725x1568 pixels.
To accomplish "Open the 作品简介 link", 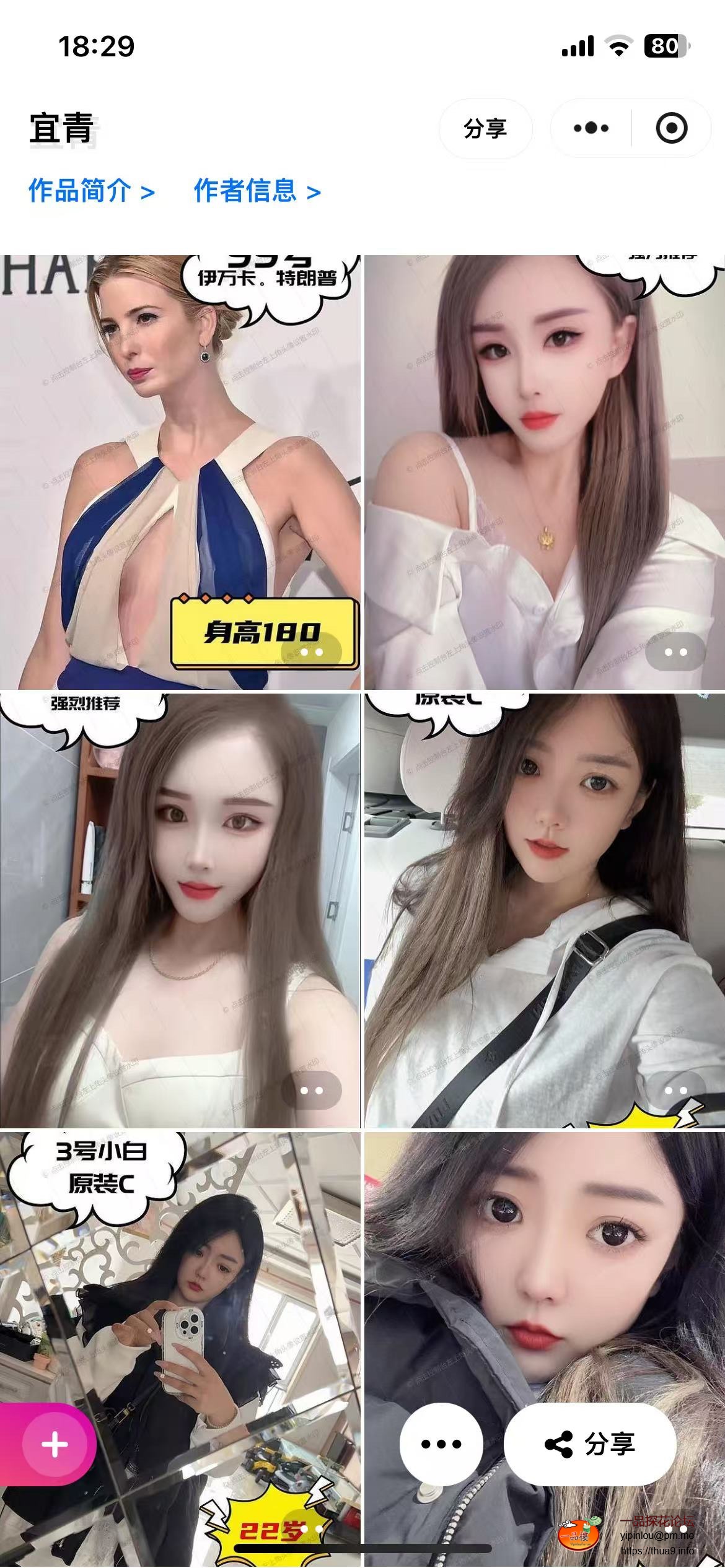I will [x=92, y=191].
